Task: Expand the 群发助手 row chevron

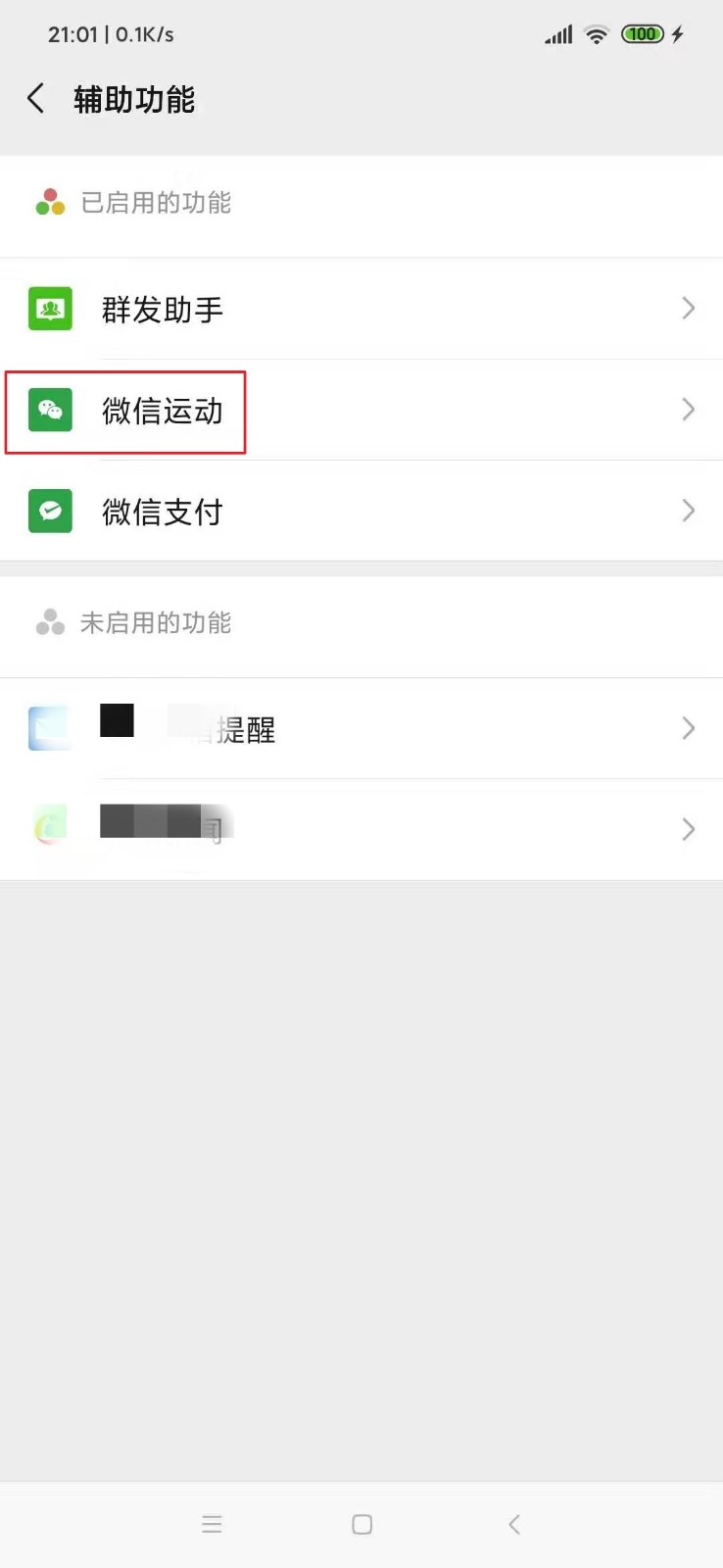Action: pyautogui.click(x=688, y=308)
